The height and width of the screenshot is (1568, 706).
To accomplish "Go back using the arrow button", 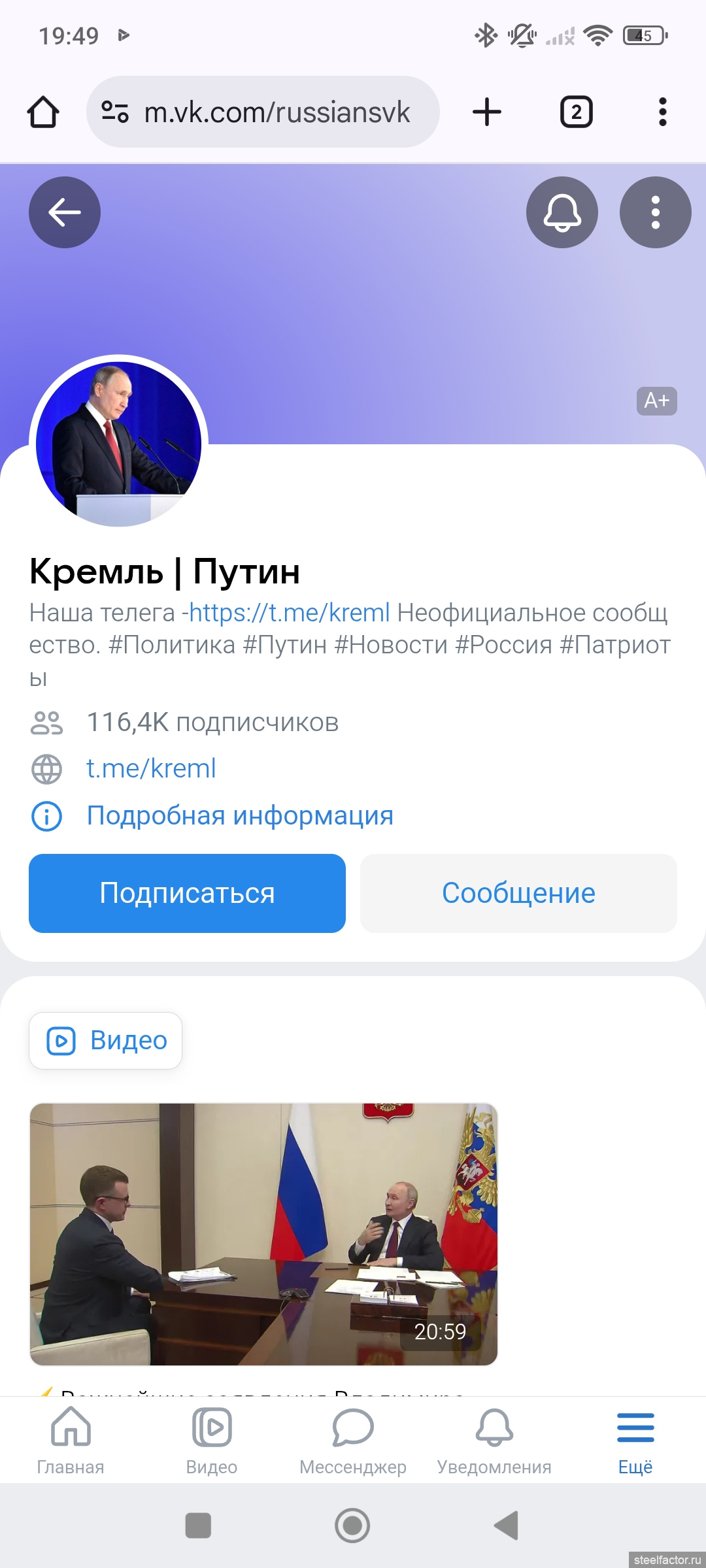I will click(65, 212).
